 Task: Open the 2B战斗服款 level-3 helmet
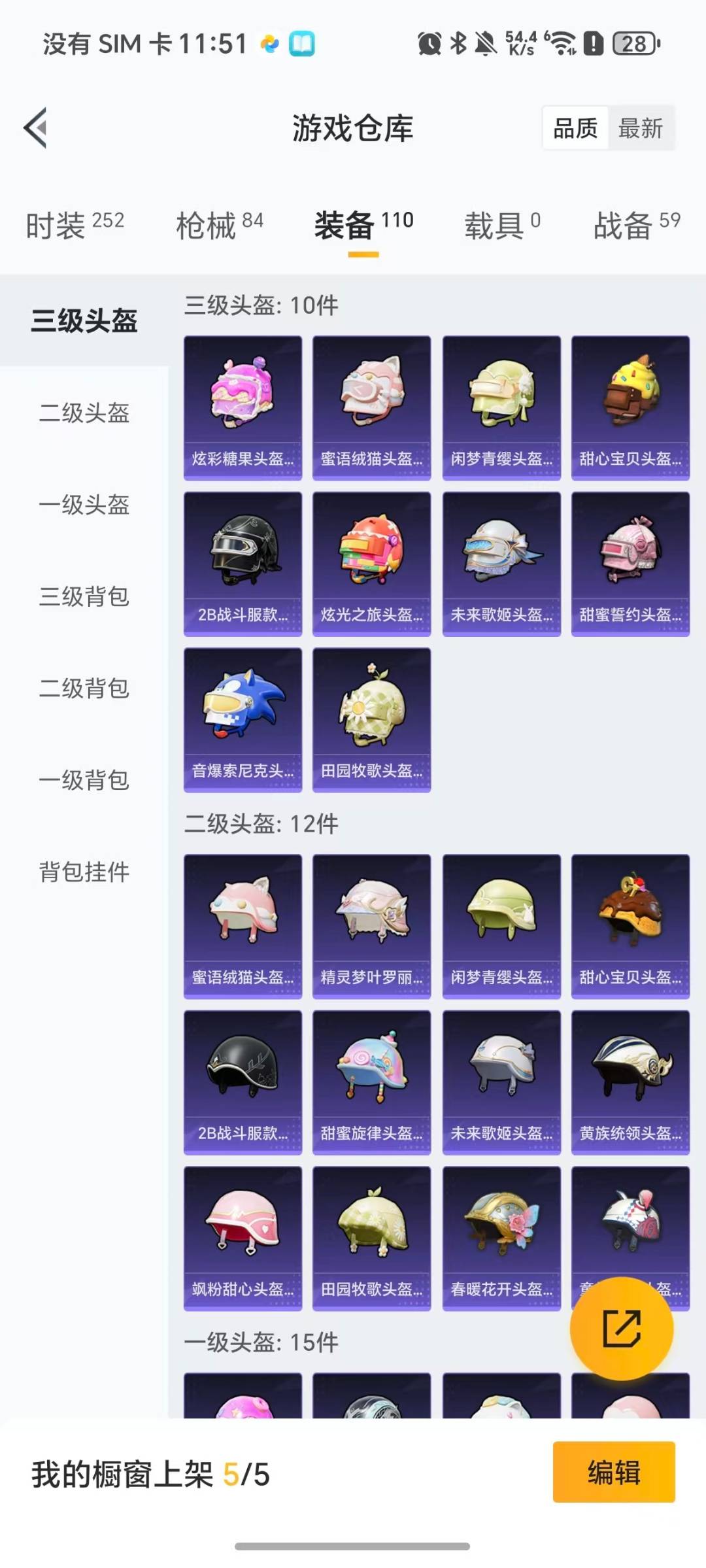pyautogui.click(x=242, y=559)
